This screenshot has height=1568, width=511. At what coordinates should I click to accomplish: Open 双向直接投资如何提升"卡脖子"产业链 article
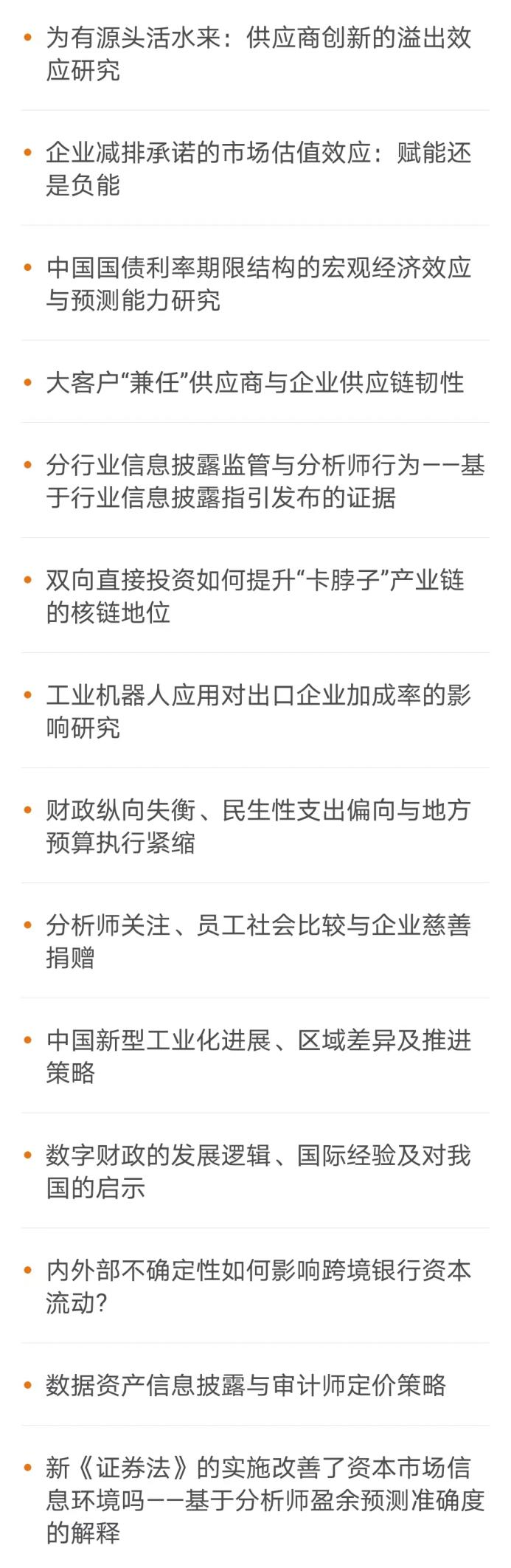pyautogui.click(x=255, y=597)
